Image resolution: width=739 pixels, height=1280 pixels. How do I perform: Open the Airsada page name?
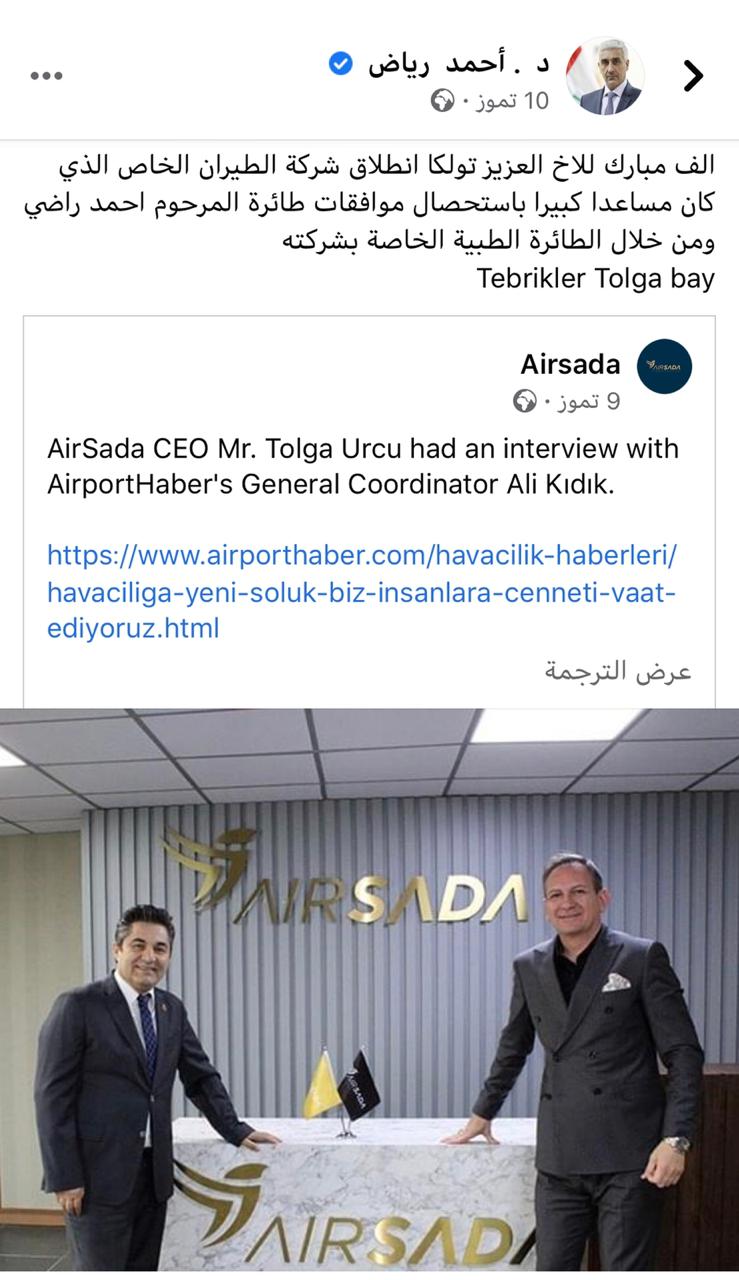(x=570, y=364)
